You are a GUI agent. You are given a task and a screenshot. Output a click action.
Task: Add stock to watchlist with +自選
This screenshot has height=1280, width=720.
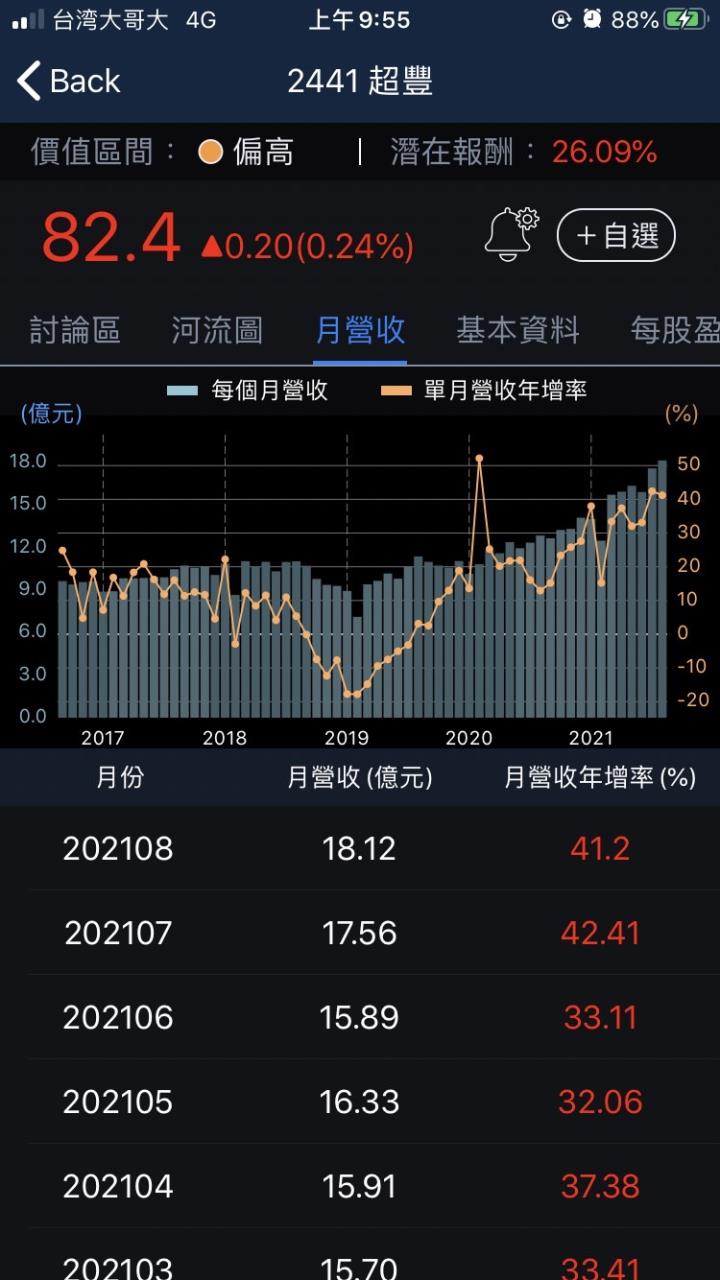616,236
